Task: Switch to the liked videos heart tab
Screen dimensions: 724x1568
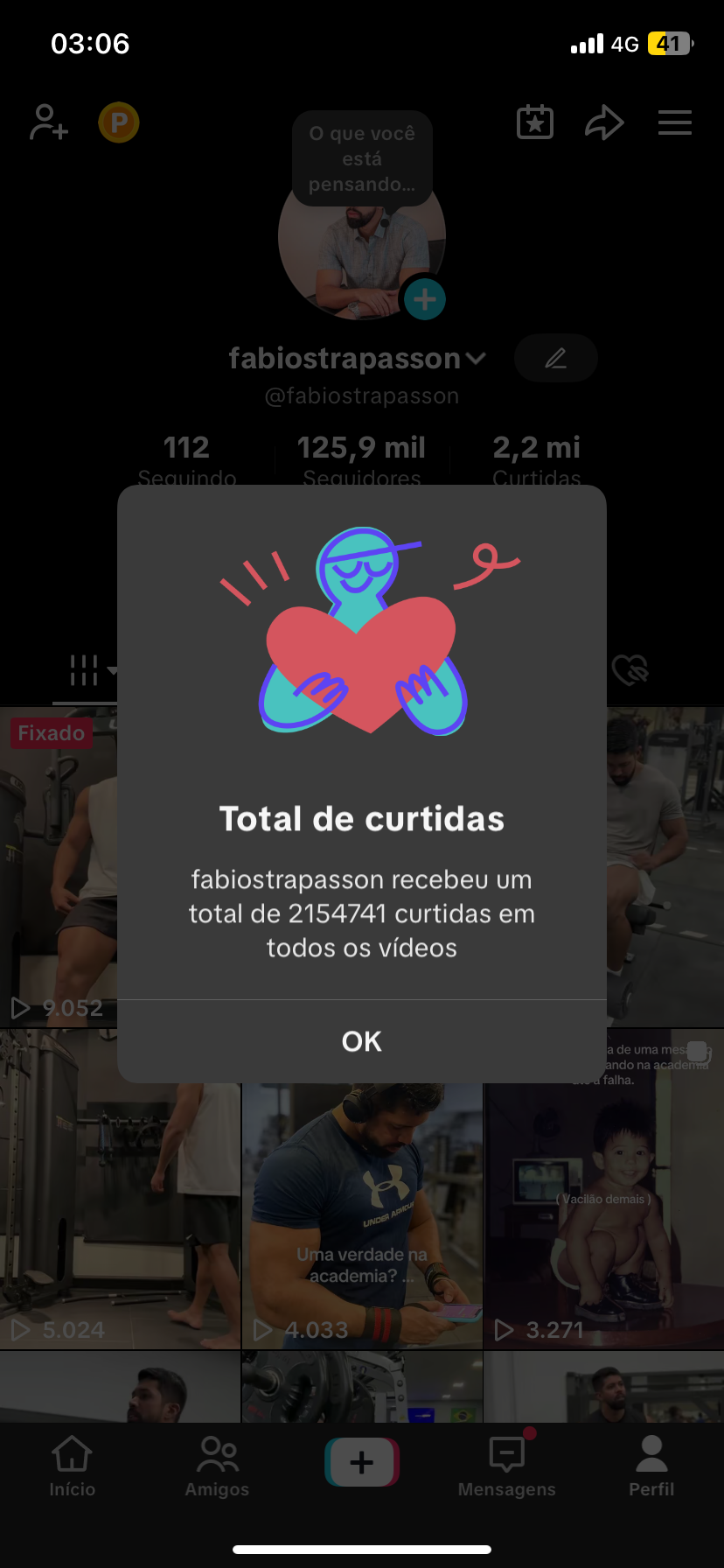Action: pyautogui.click(x=630, y=670)
